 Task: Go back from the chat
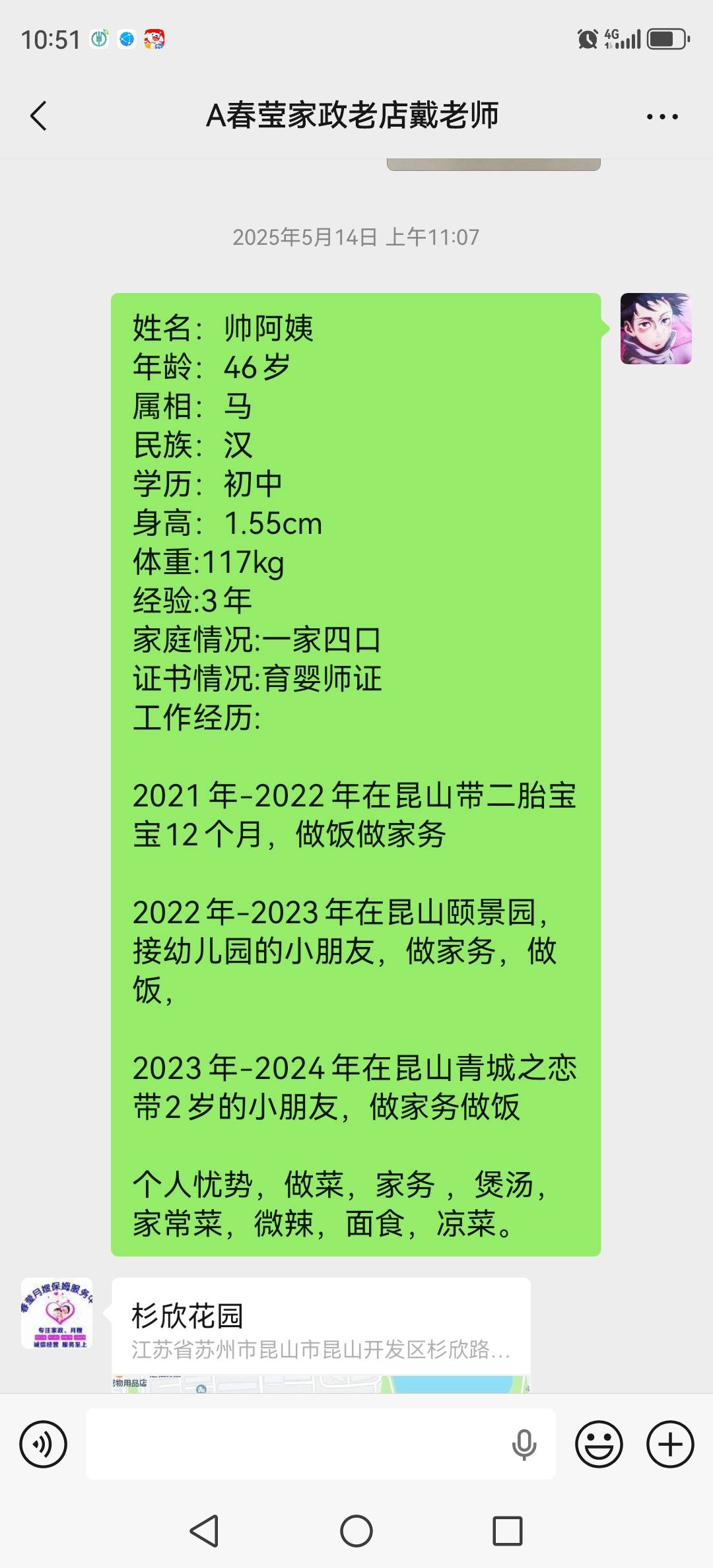39,116
